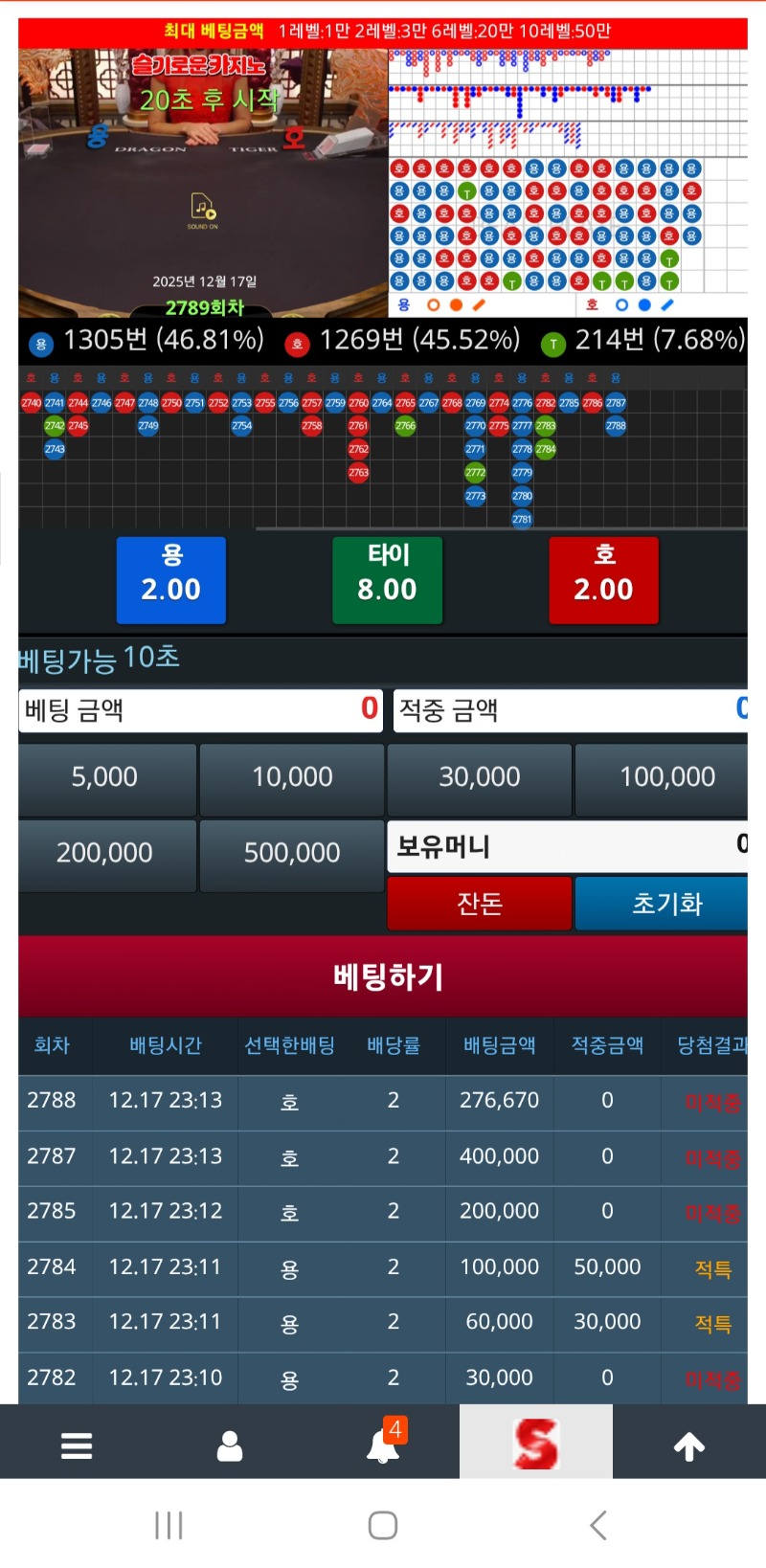Place the bet with 베팅하기
Image resolution: width=766 pixels, height=1568 pixels.
[387, 977]
